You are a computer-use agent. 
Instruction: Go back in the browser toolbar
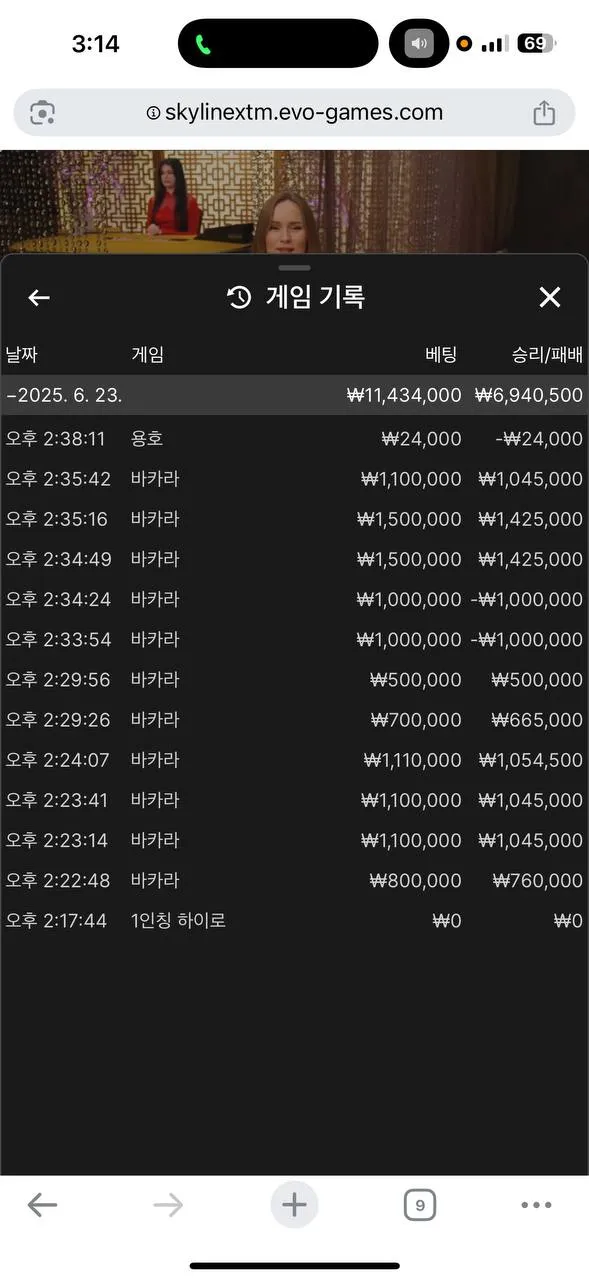[42, 1205]
